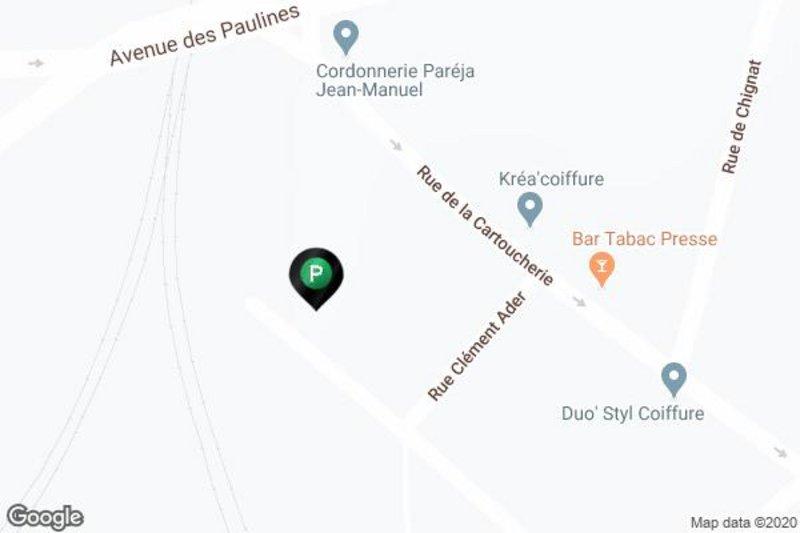Select the Duo' Styl Coiffure pin
800x533 pixels.
674,379
